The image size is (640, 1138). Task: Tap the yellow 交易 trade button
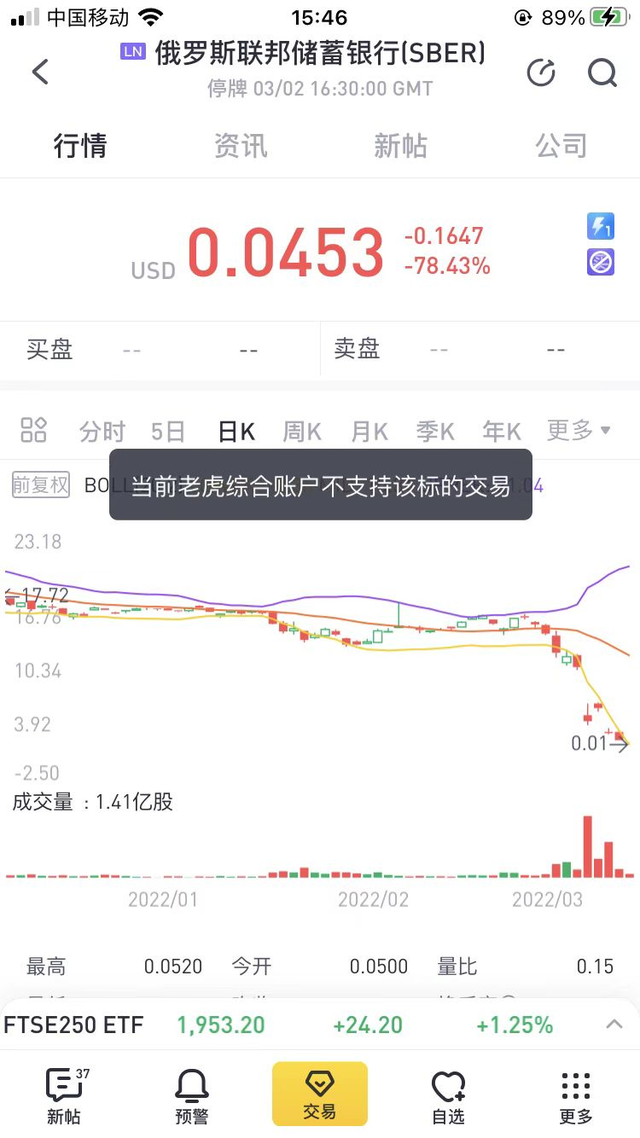[x=320, y=1094]
